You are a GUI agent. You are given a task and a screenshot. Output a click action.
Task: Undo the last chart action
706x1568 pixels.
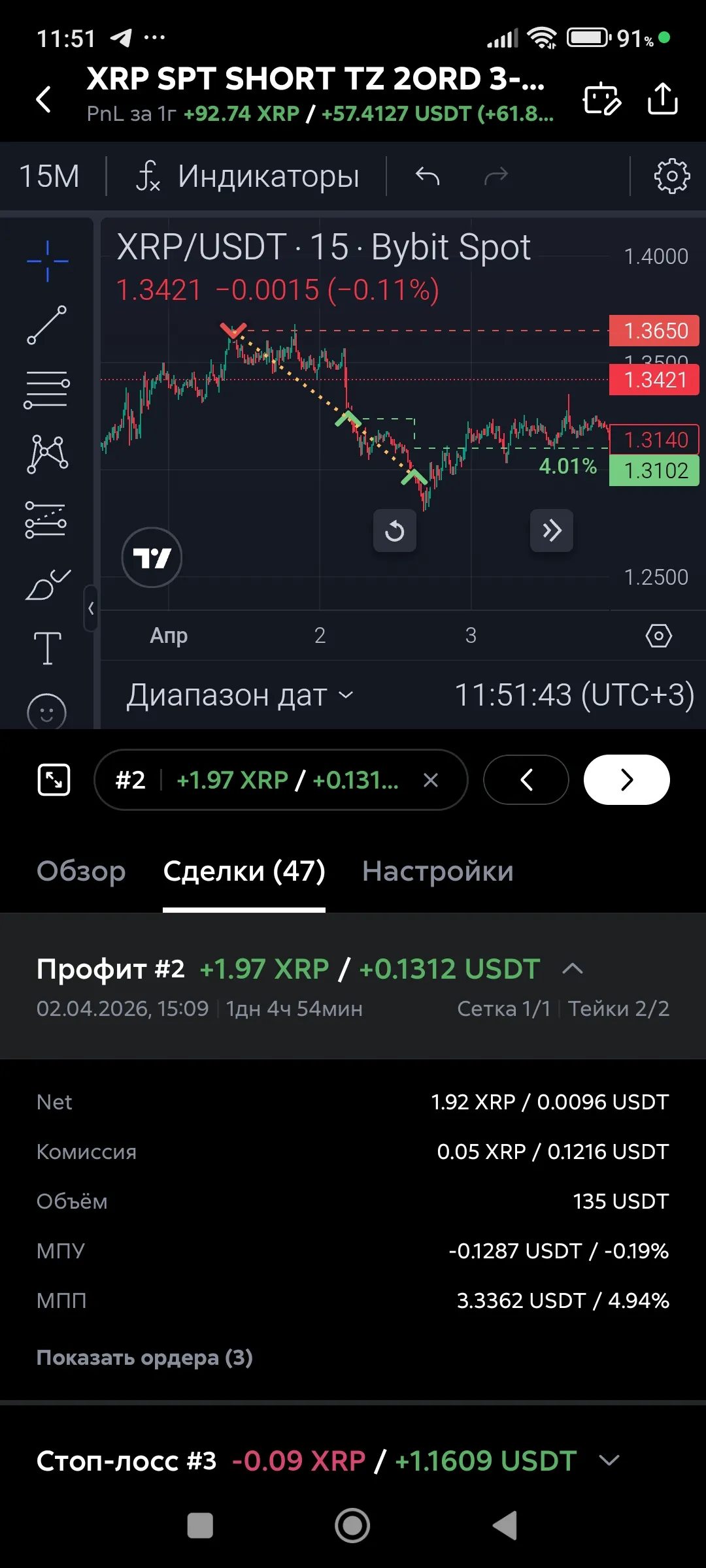(x=427, y=175)
